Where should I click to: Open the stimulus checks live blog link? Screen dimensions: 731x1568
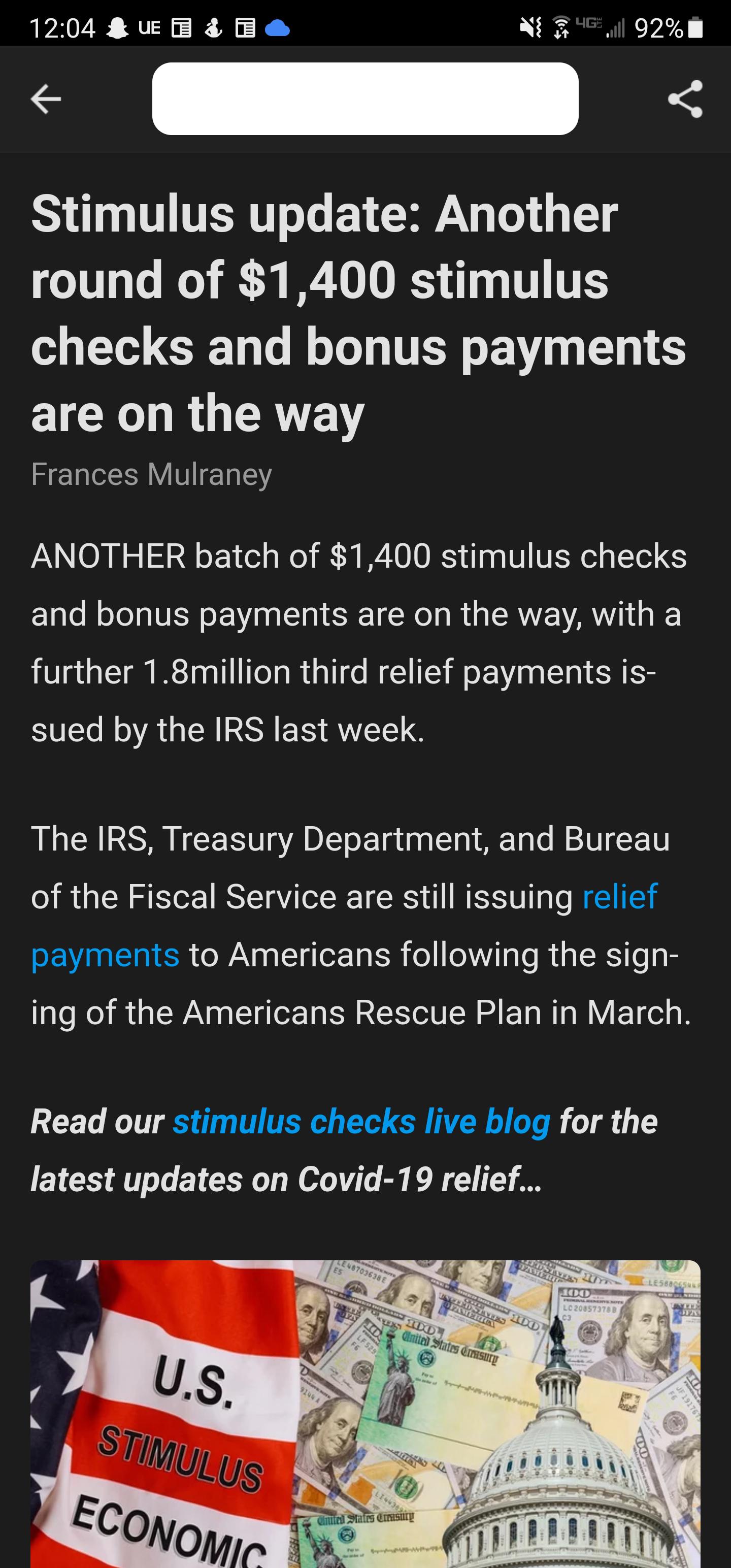click(x=361, y=1121)
